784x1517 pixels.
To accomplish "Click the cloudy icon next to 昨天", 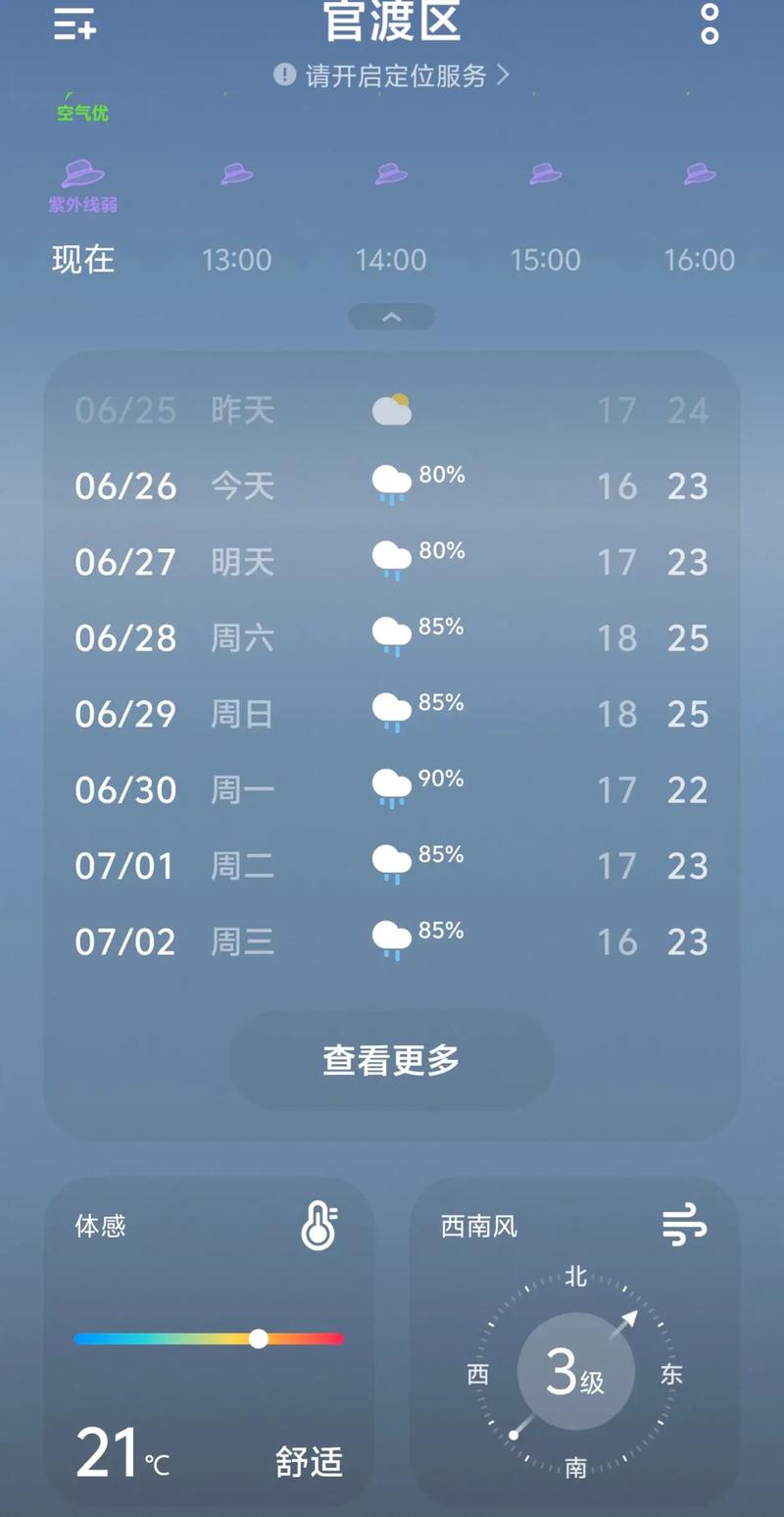I will click(391, 408).
